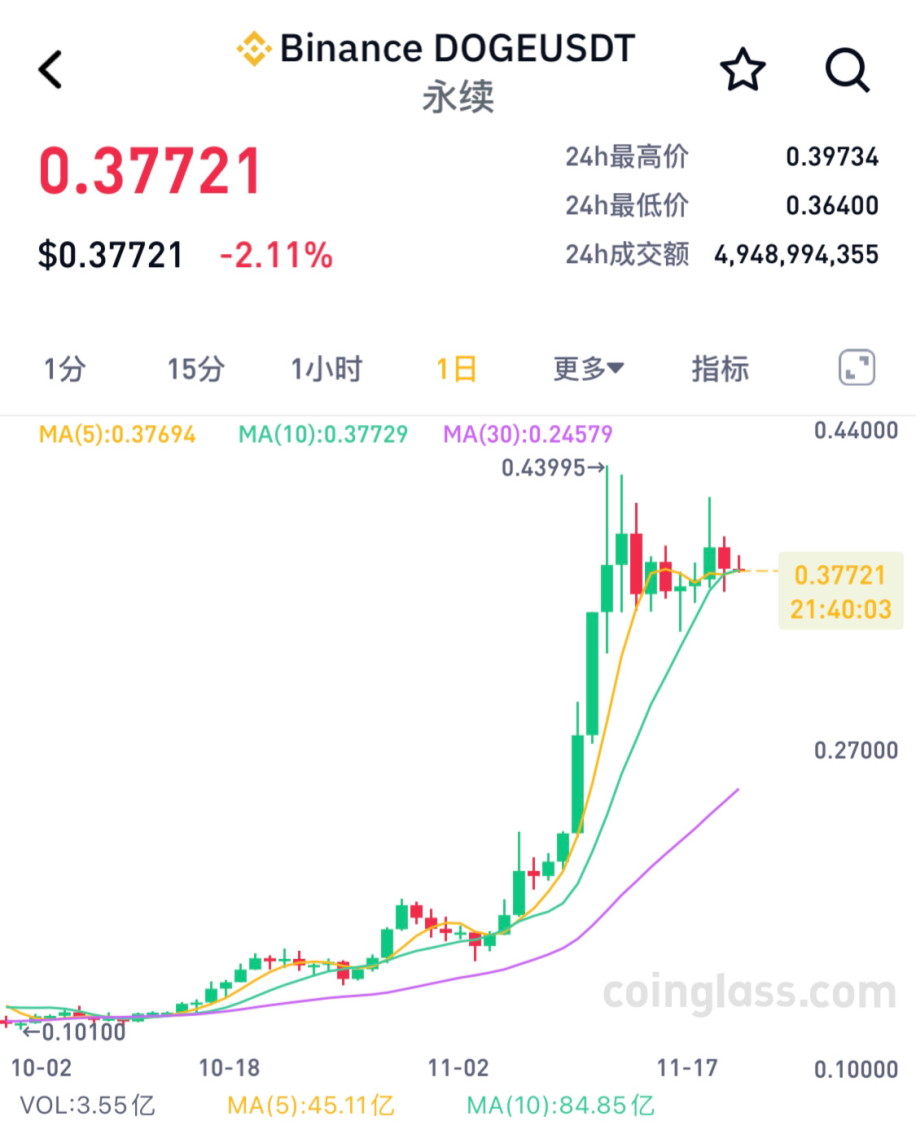Open the search magnifier icon
Image resolution: width=916 pixels, height=1130 pixels.
coord(847,71)
